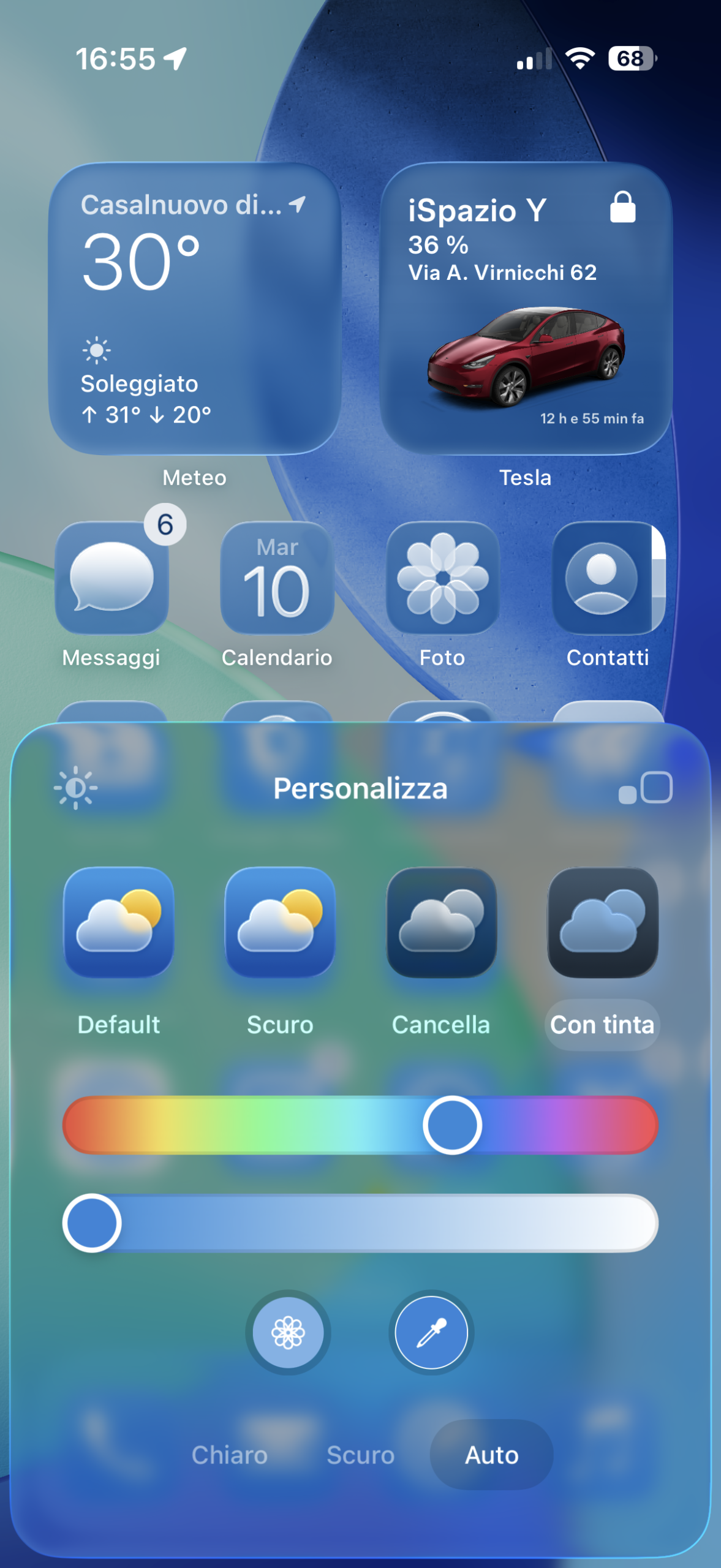Switch to Scuro in the bottom selector
Screen dimensions: 721x1568
point(360,1455)
